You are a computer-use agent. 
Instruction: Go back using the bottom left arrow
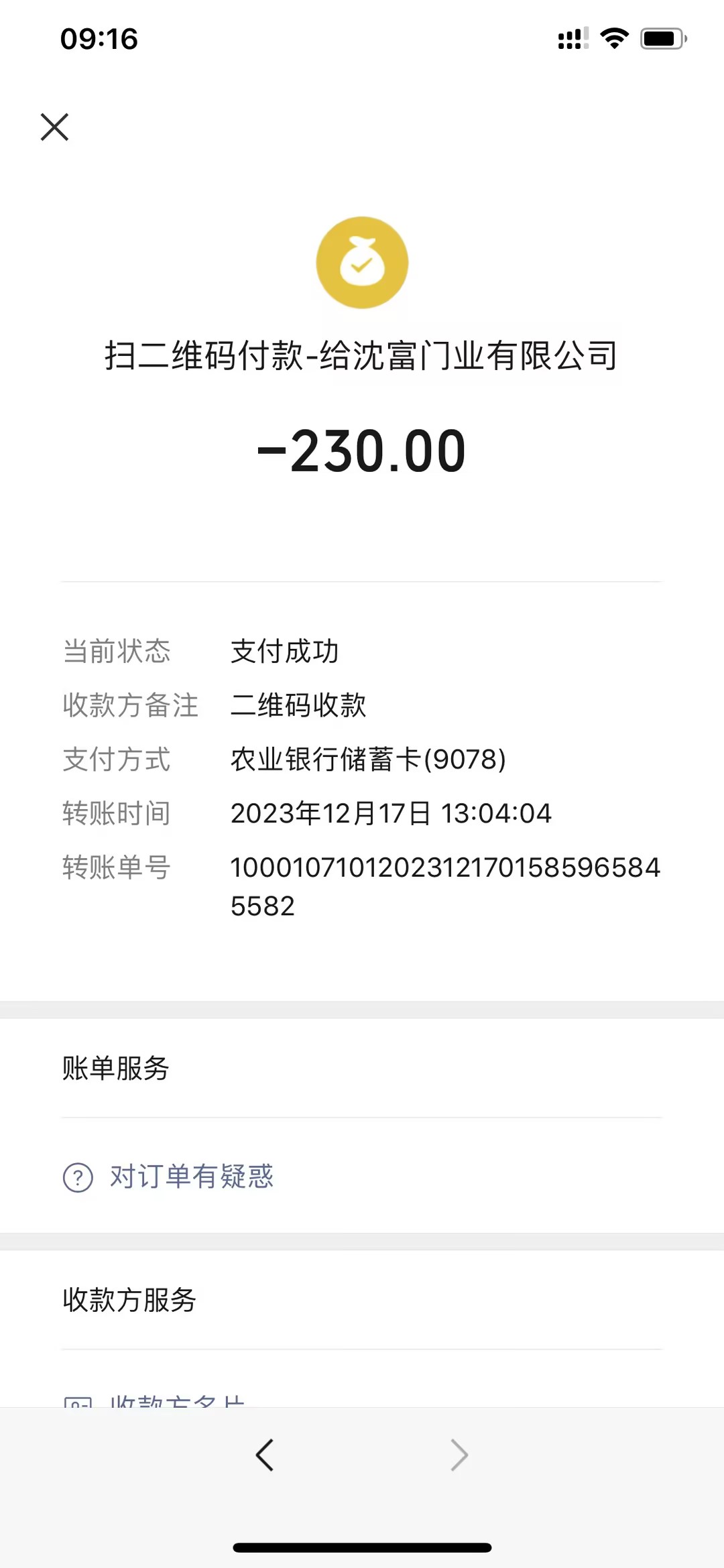265,1455
